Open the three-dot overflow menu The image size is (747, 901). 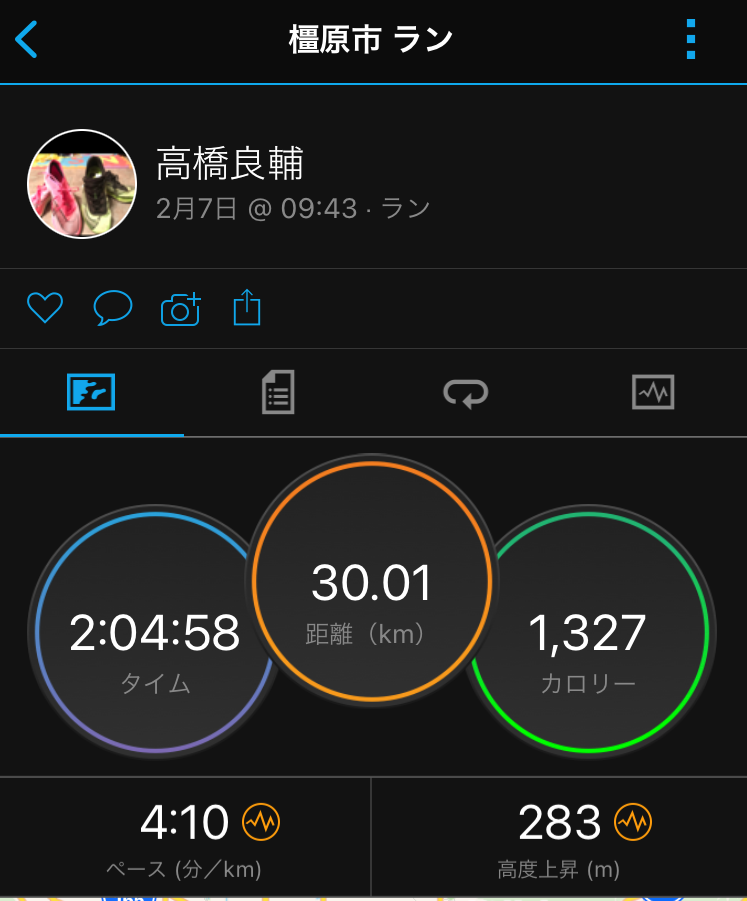(x=690, y=40)
